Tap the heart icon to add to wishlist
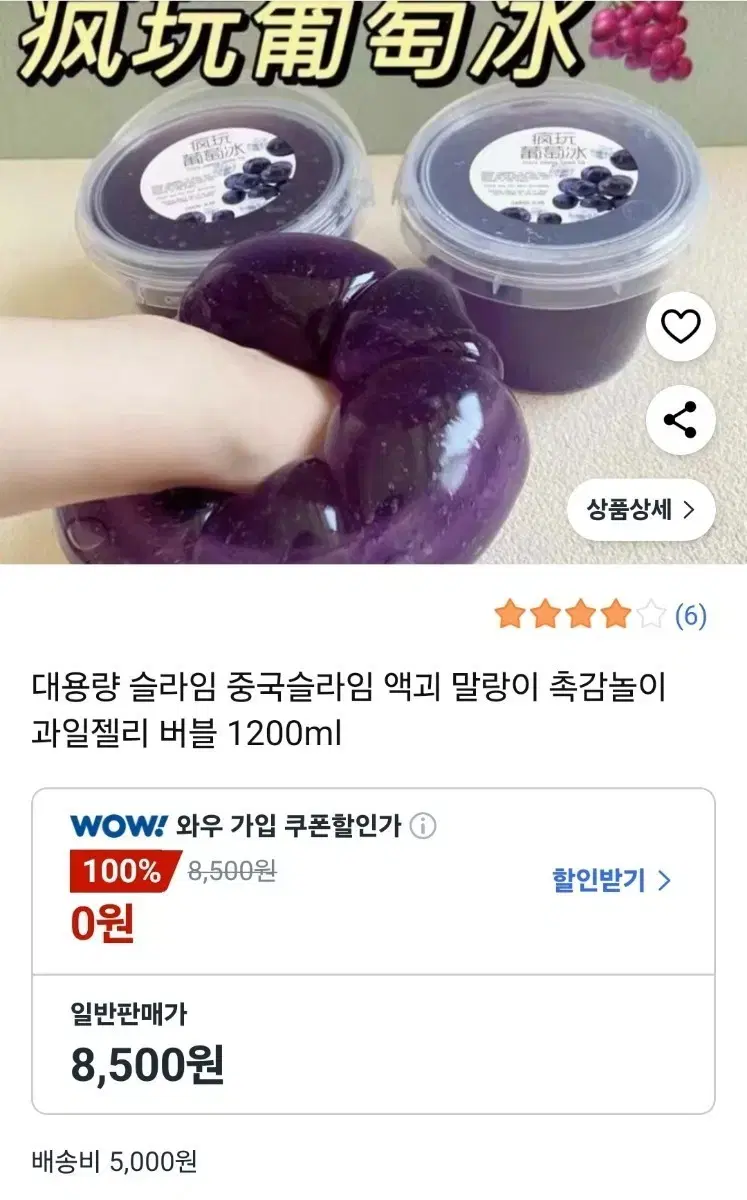747x1200 pixels. tap(680, 323)
